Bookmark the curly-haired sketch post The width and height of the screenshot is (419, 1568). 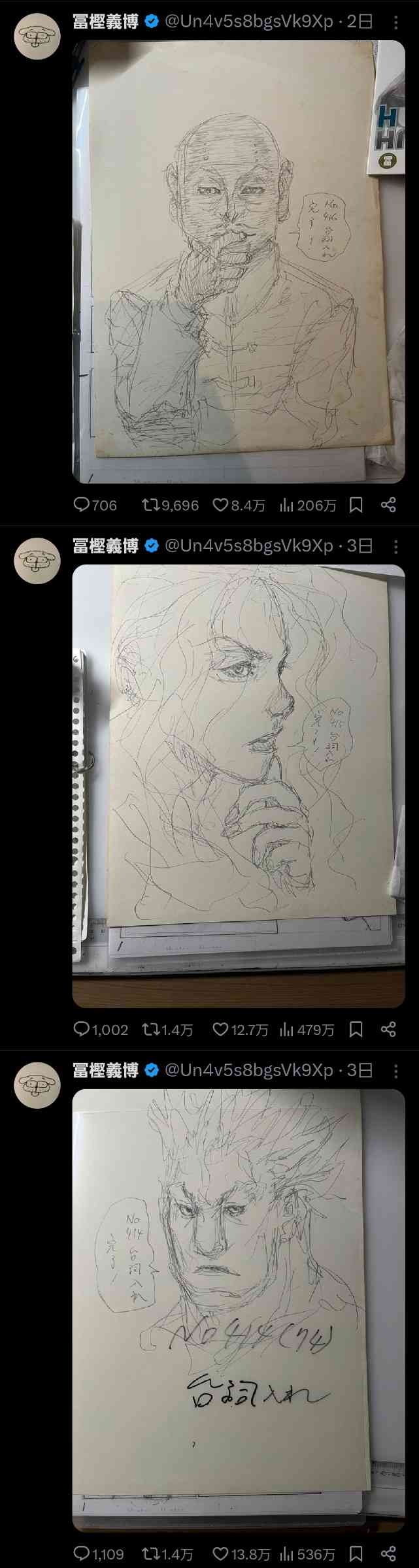click(x=356, y=1029)
